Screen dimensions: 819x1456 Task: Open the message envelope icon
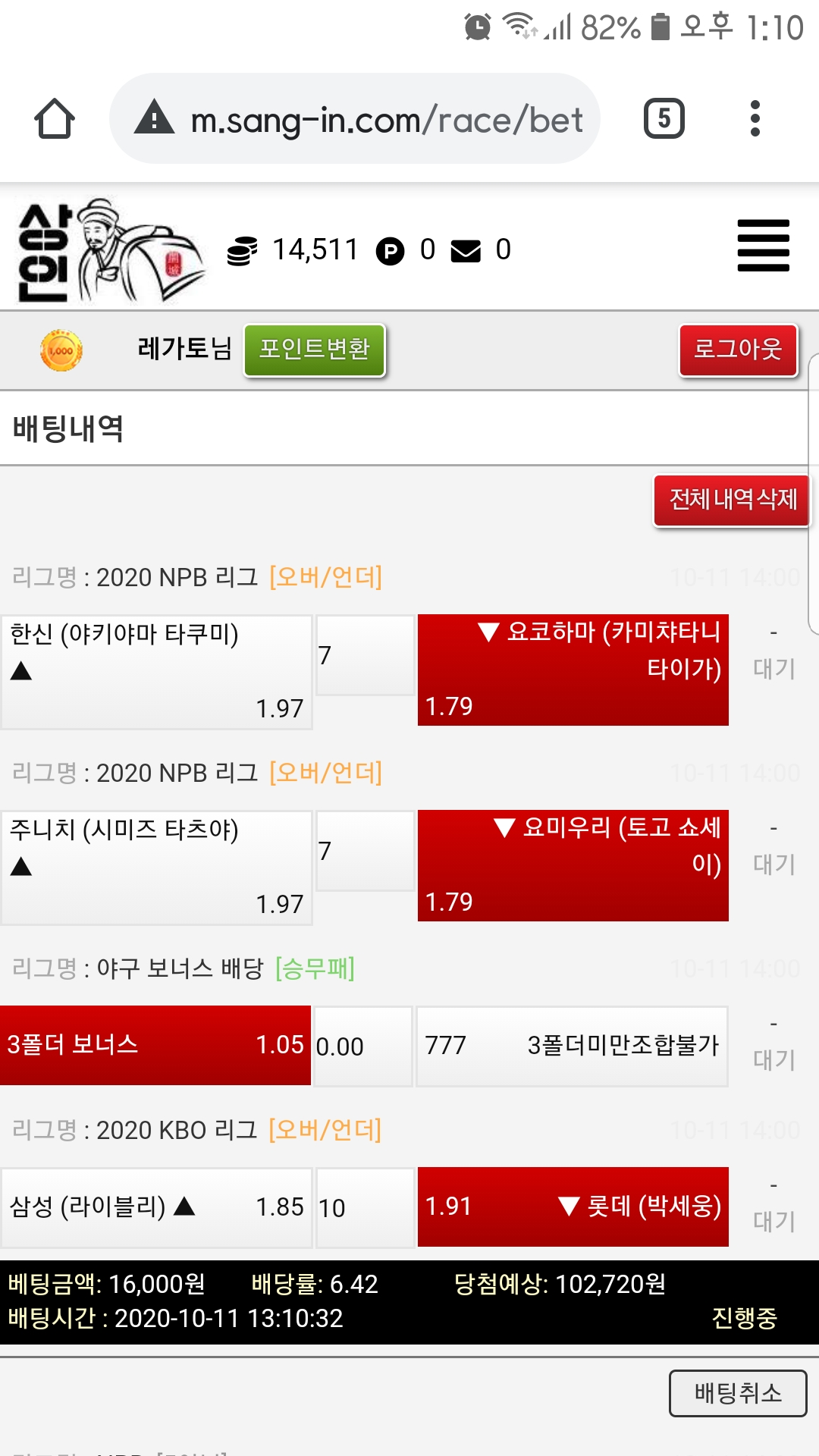coord(466,250)
